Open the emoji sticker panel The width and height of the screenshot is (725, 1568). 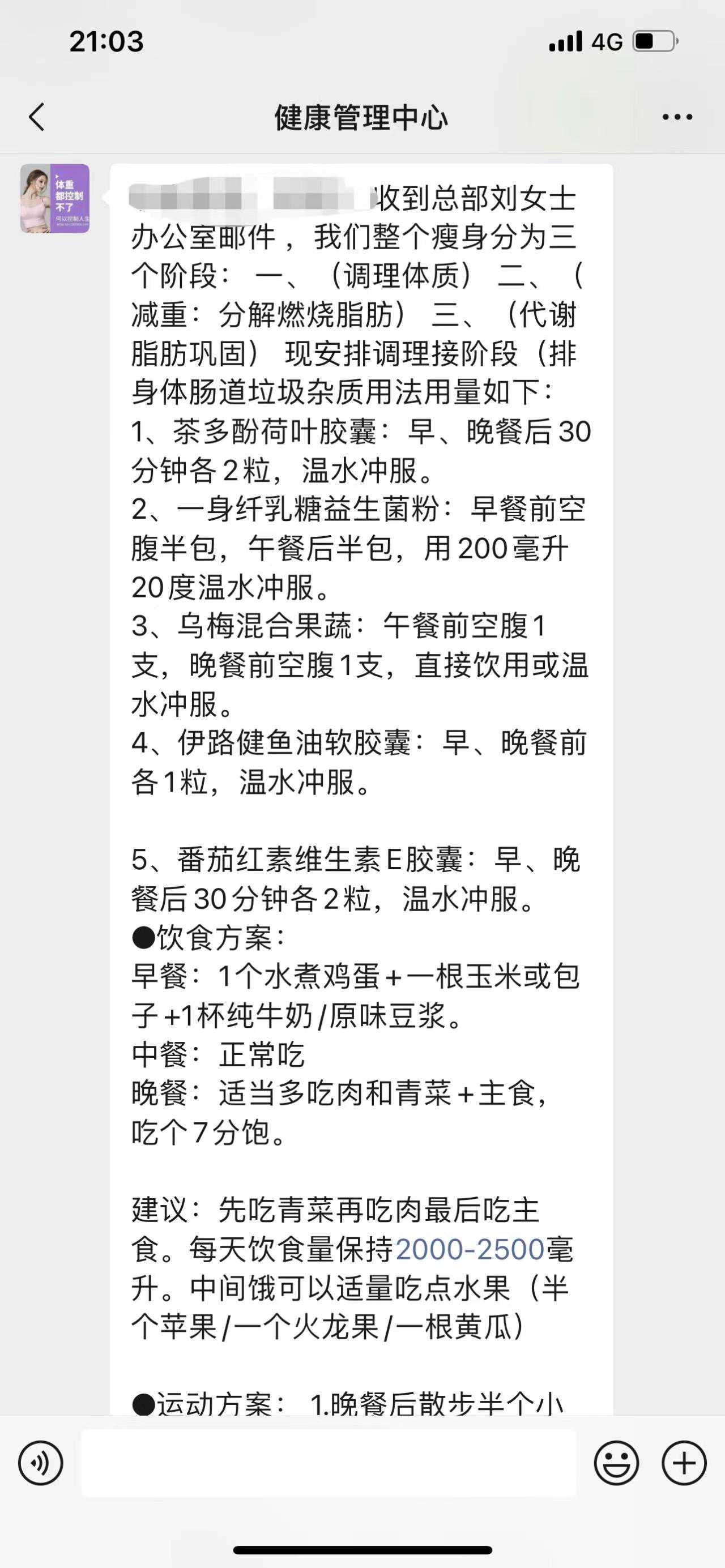tap(616, 1463)
